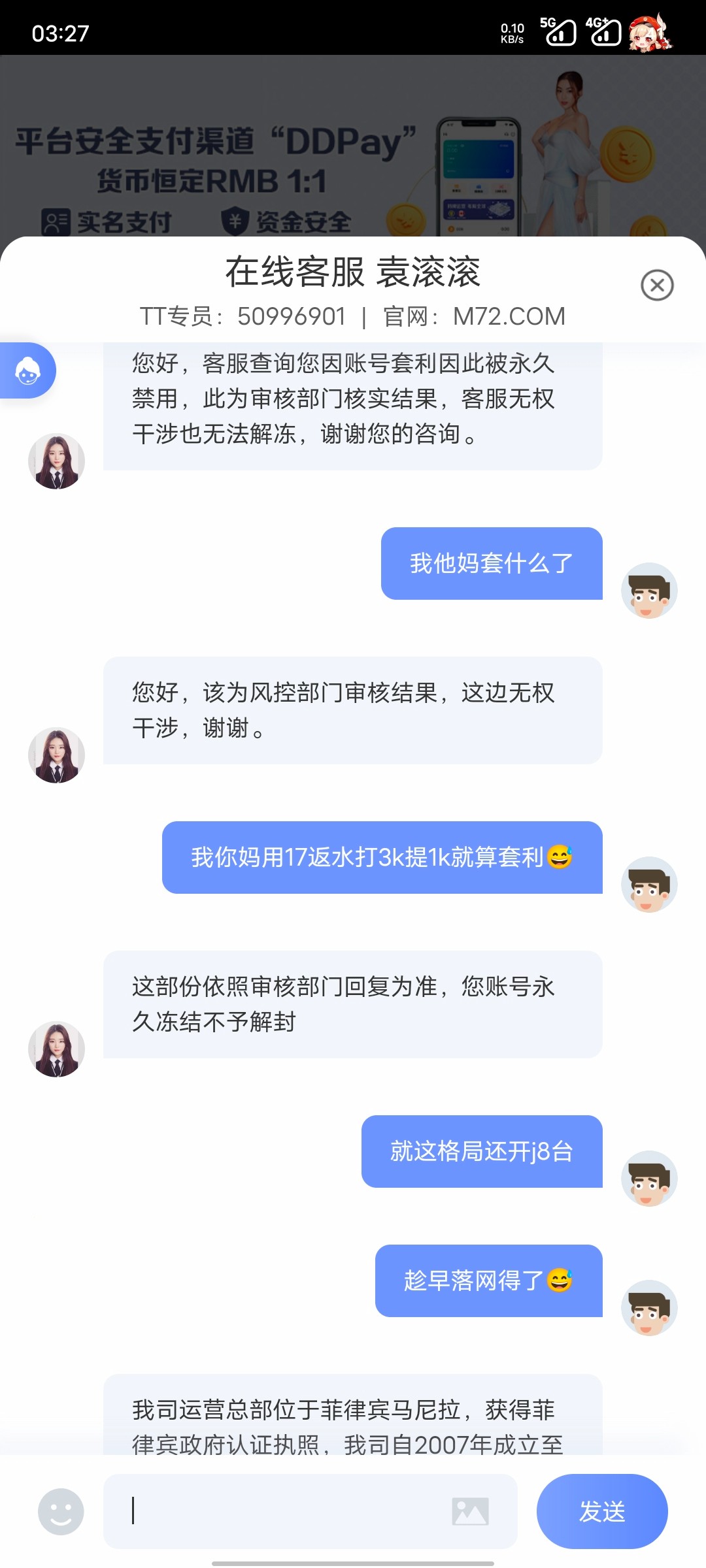Attach an image to the message
706x1568 pixels.
470,1511
